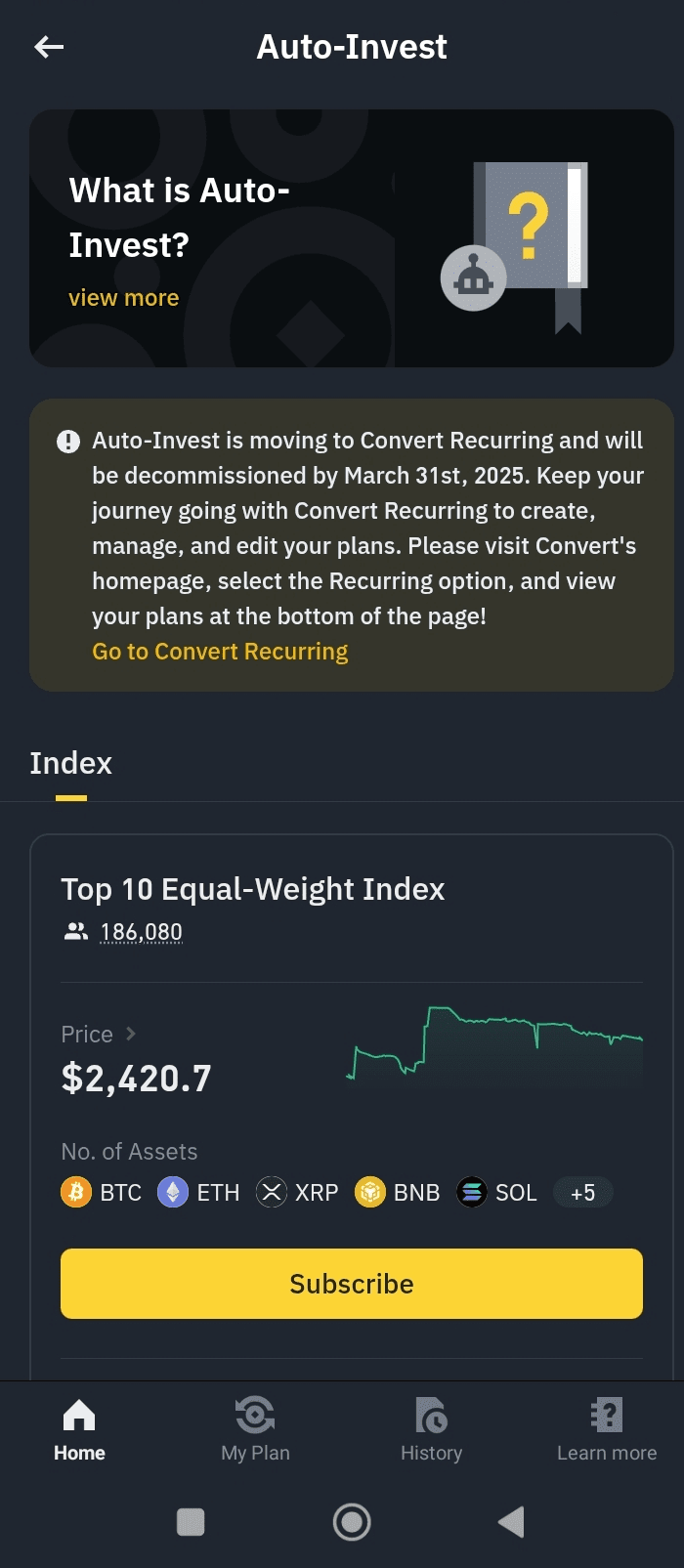Tap view more on Auto-Invest banner
This screenshot has height=1568, width=684.
point(124,298)
